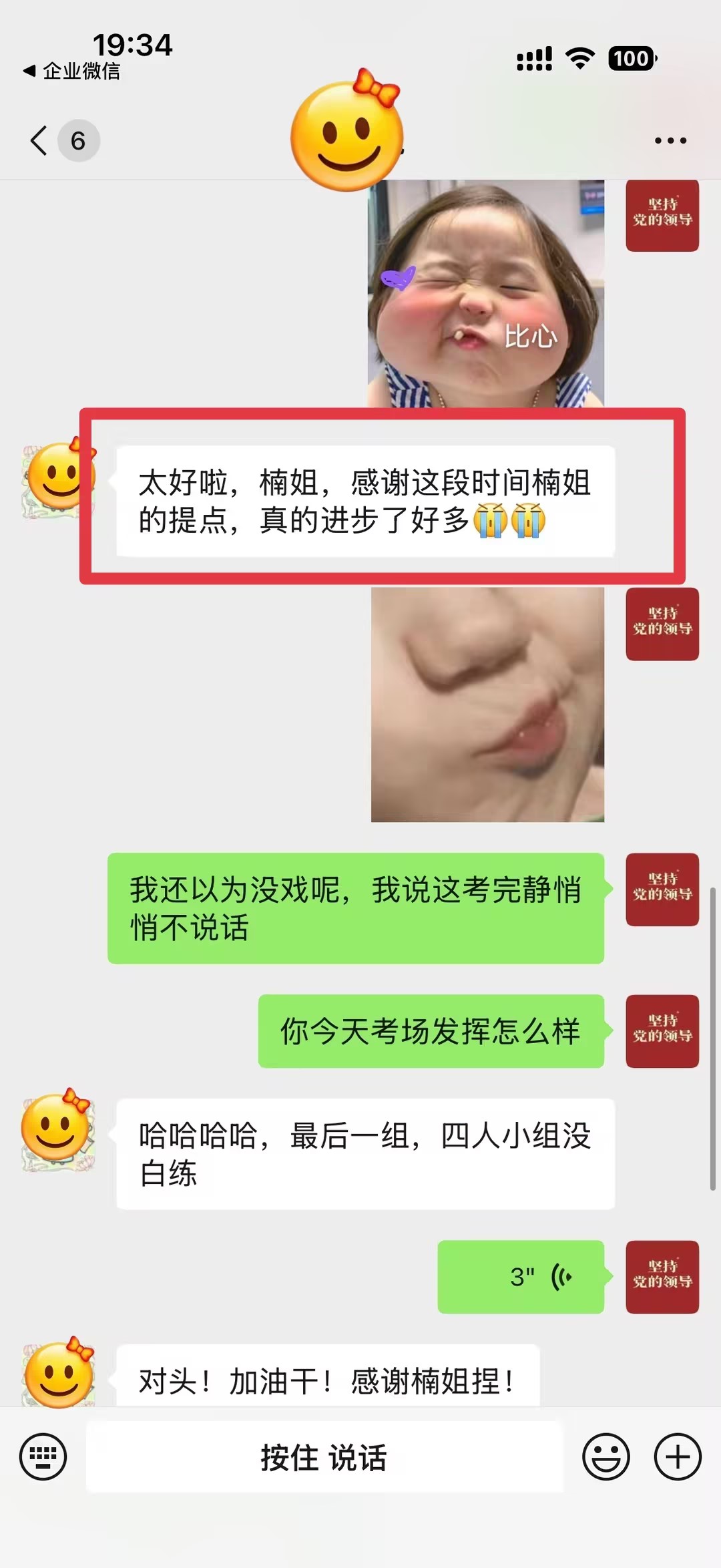
Task: View the pouting lips sticker image
Action: coord(487,705)
